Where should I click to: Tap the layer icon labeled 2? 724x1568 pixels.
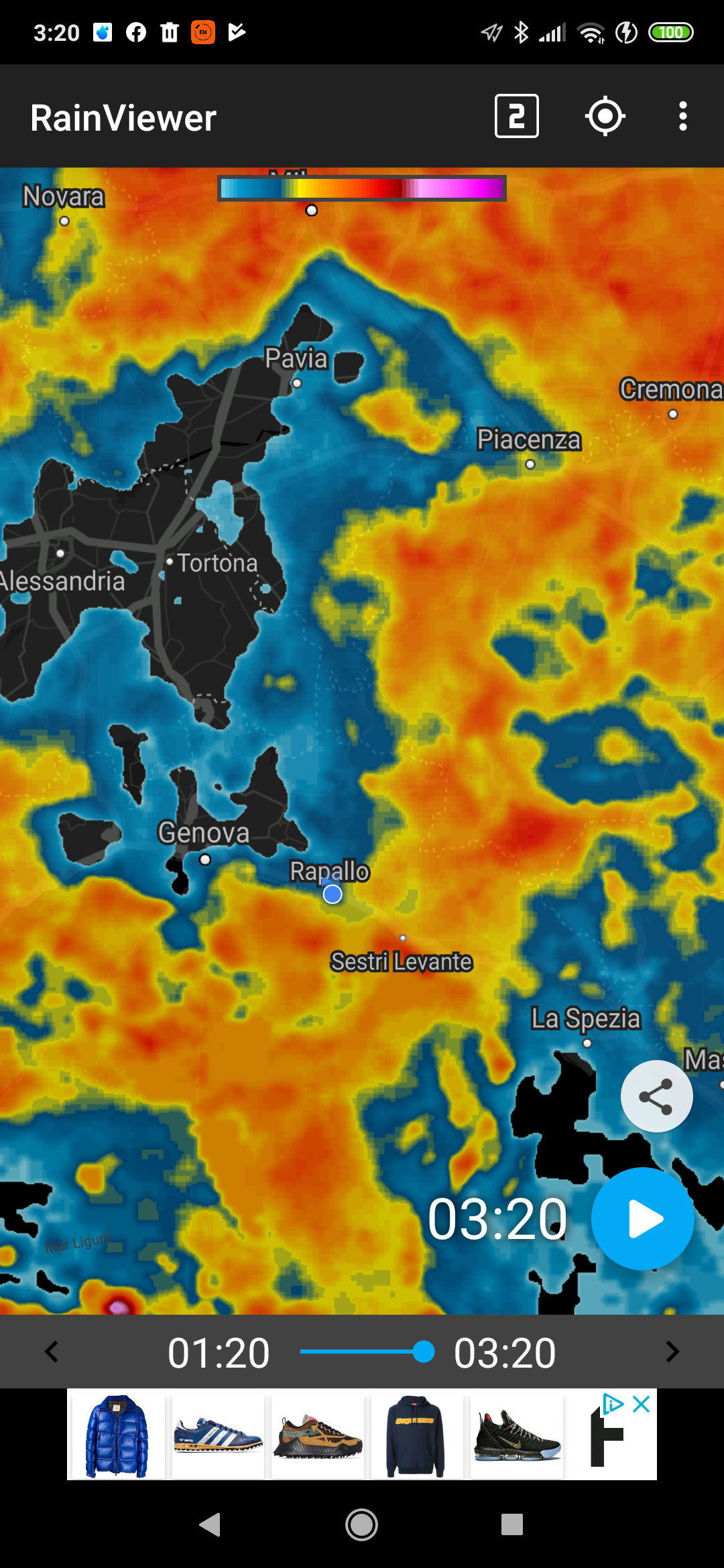[x=516, y=117]
